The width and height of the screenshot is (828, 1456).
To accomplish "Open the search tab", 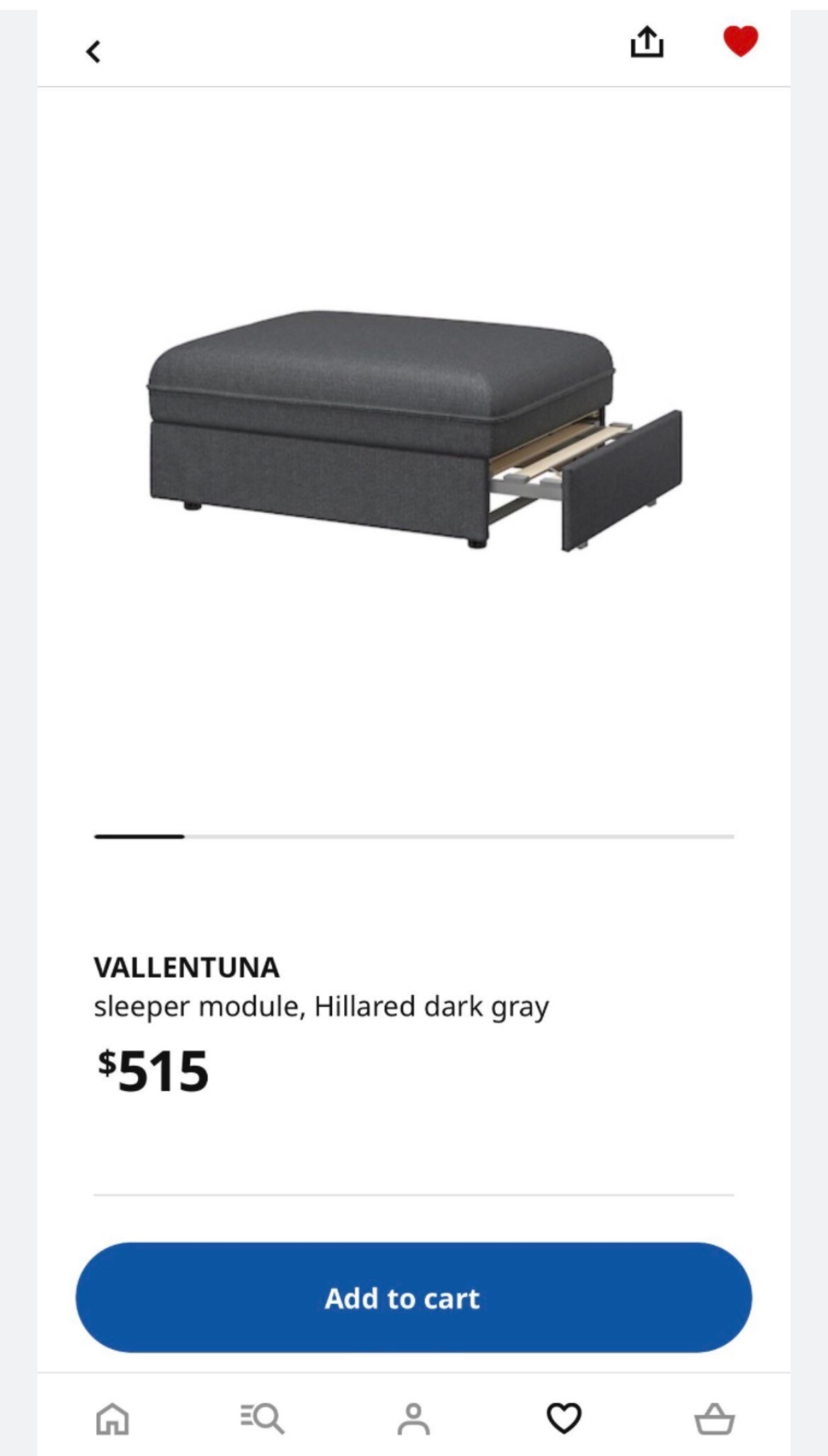I will [263, 1419].
